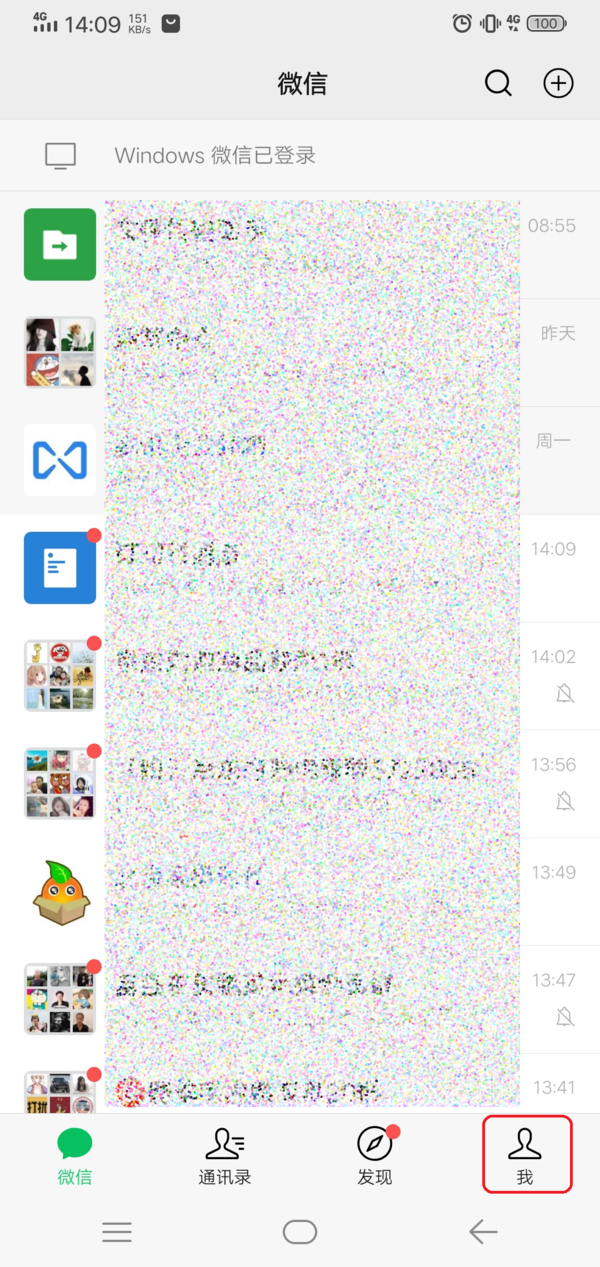Switch to the 通讯录 tab

pyautogui.click(x=225, y=1155)
